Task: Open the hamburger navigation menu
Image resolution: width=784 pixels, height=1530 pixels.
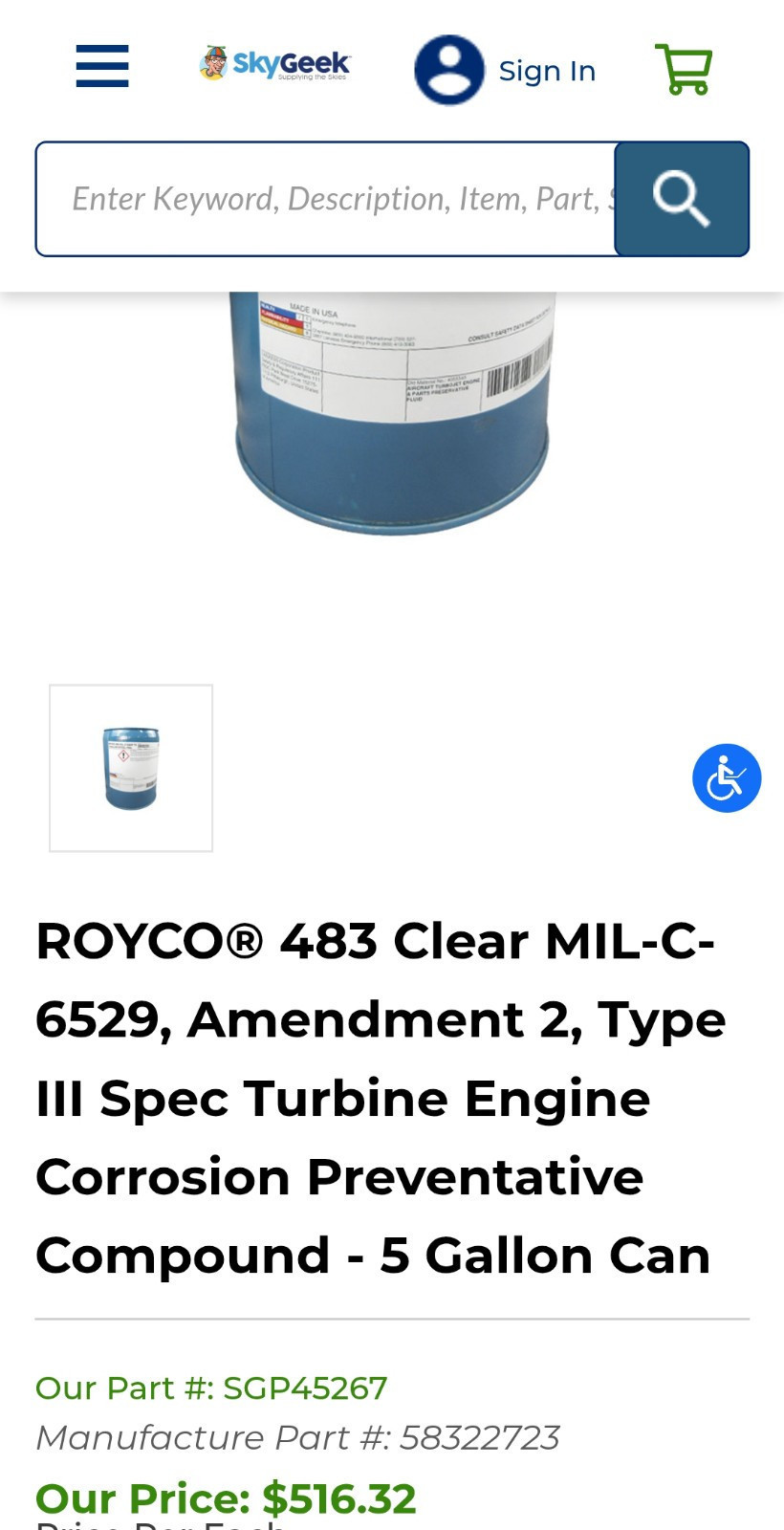Action: 102,66
